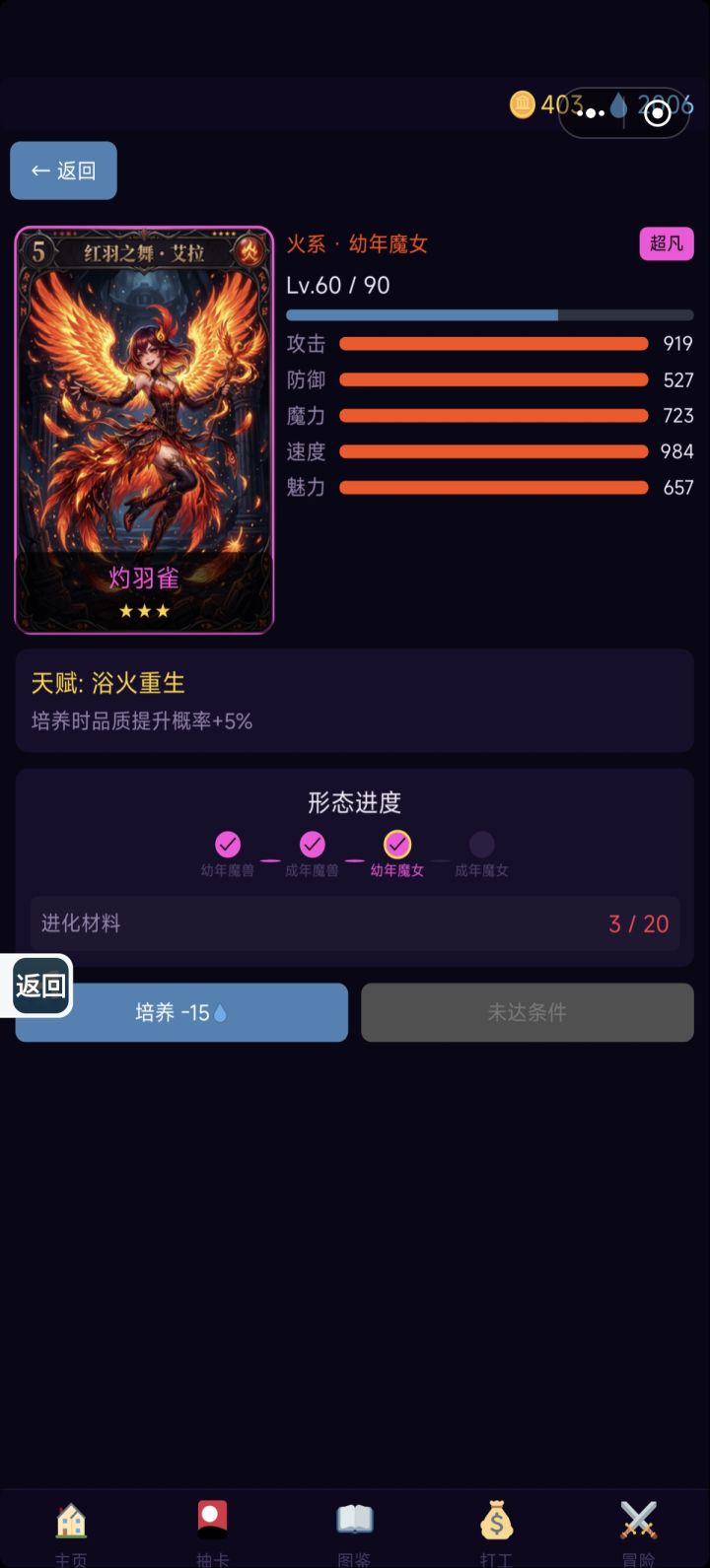Image resolution: width=710 pixels, height=1568 pixels.
Task: Tap the disabled 未达条件 button
Action: (527, 1012)
